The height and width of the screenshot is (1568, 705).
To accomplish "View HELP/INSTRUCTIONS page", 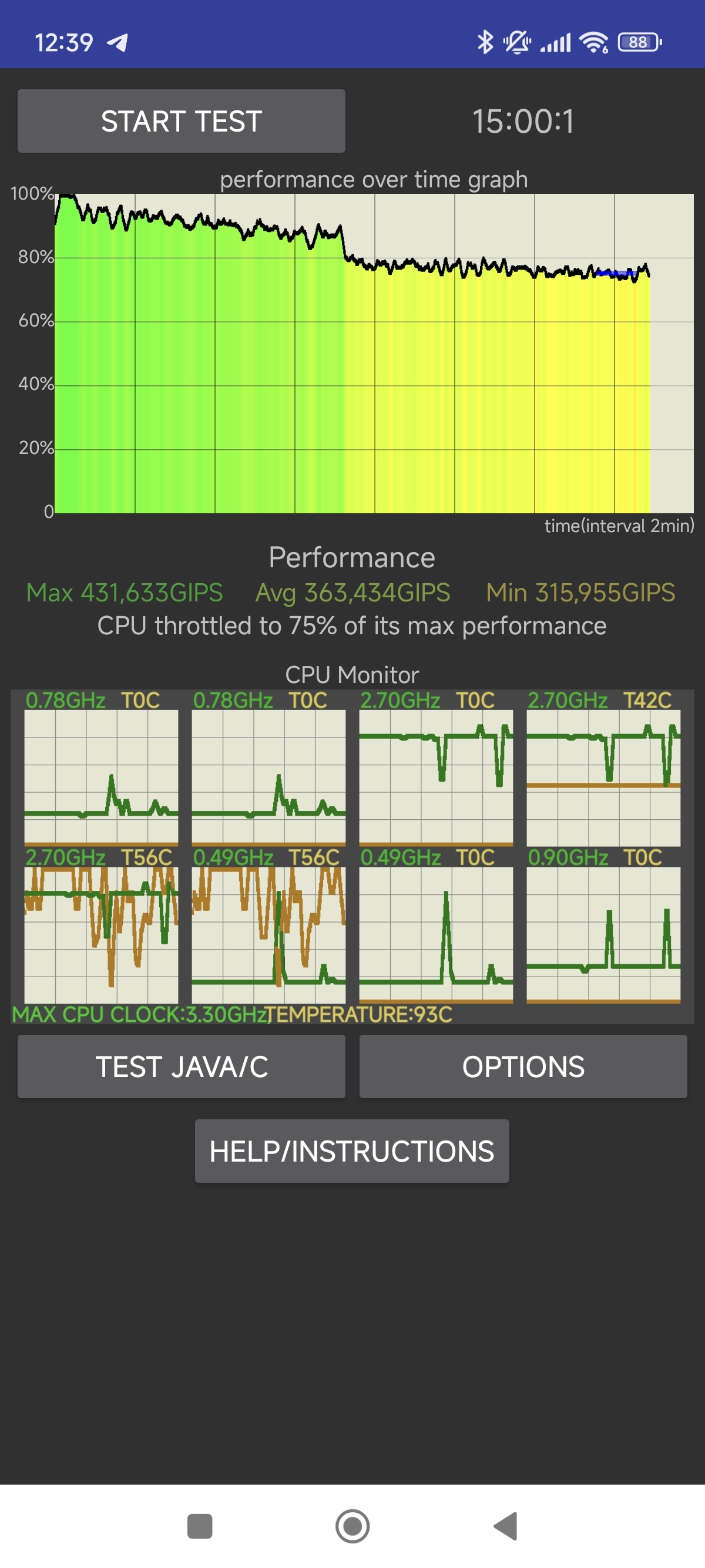I will click(x=352, y=1151).
